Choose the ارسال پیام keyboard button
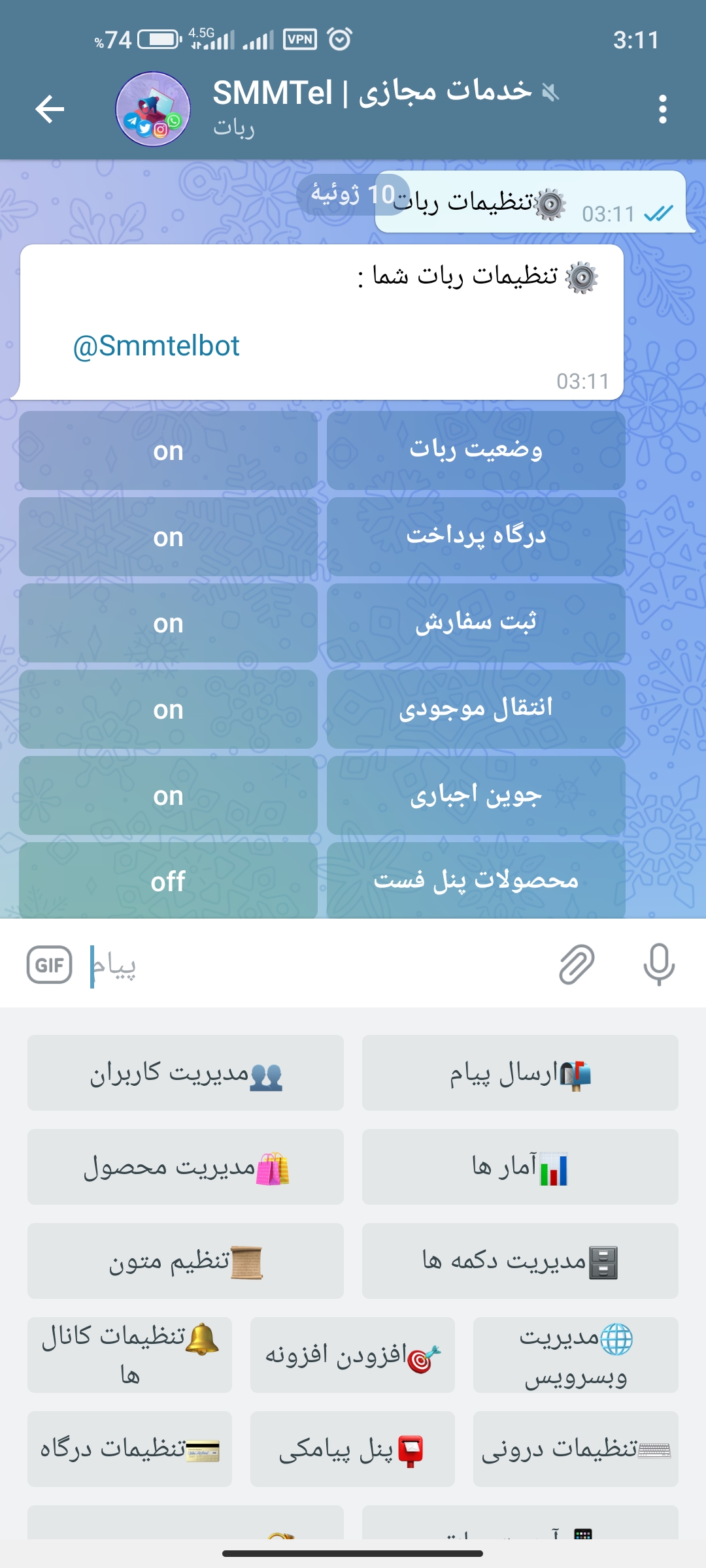The height and width of the screenshot is (1568, 706). click(x=520, y=1073)
